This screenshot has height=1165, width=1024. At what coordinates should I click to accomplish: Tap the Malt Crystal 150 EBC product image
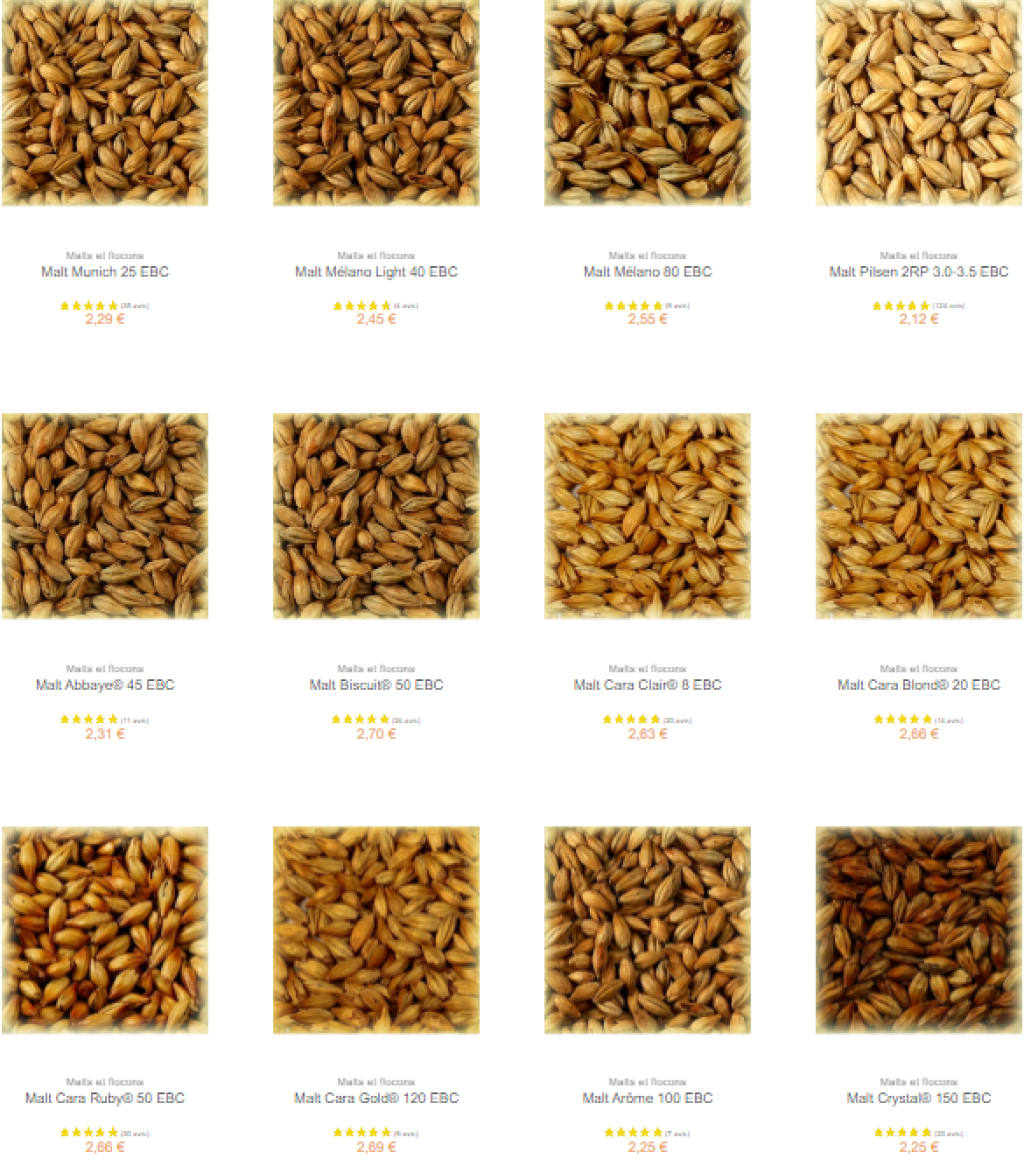918,929
